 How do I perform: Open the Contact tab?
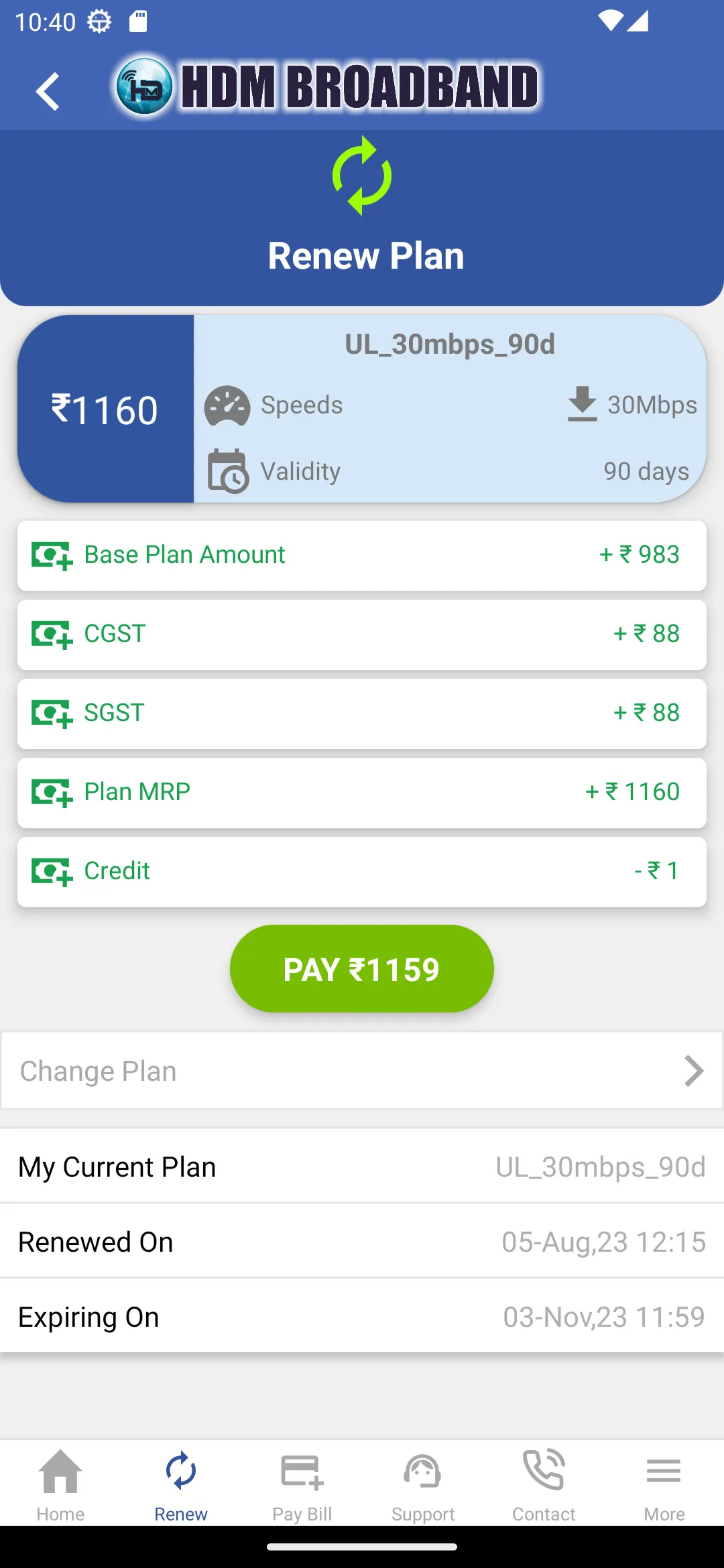[544, 1484]
